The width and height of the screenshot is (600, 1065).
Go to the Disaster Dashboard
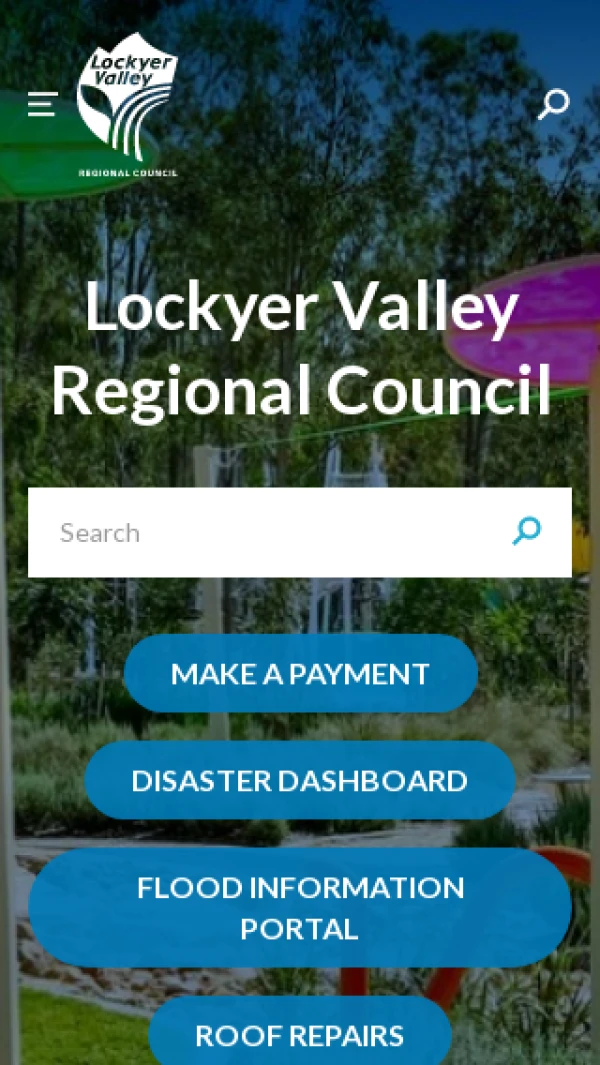pos(300,780)
